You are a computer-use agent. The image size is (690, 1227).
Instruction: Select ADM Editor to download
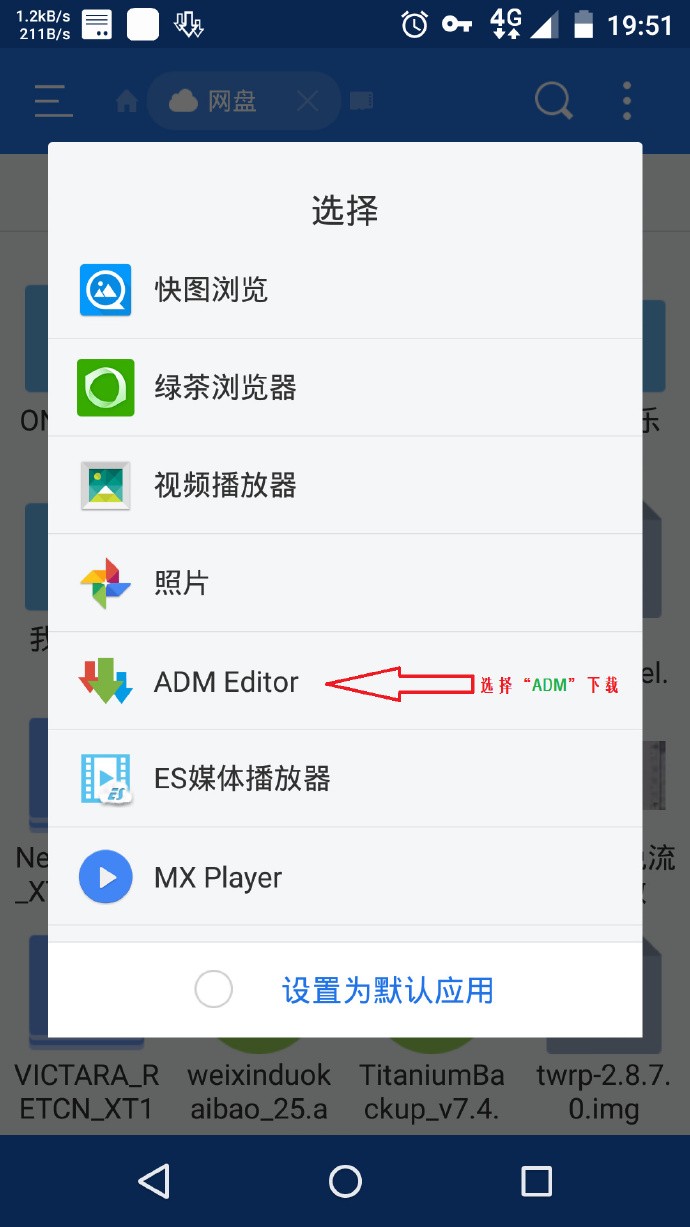click(x=226, y=682)
